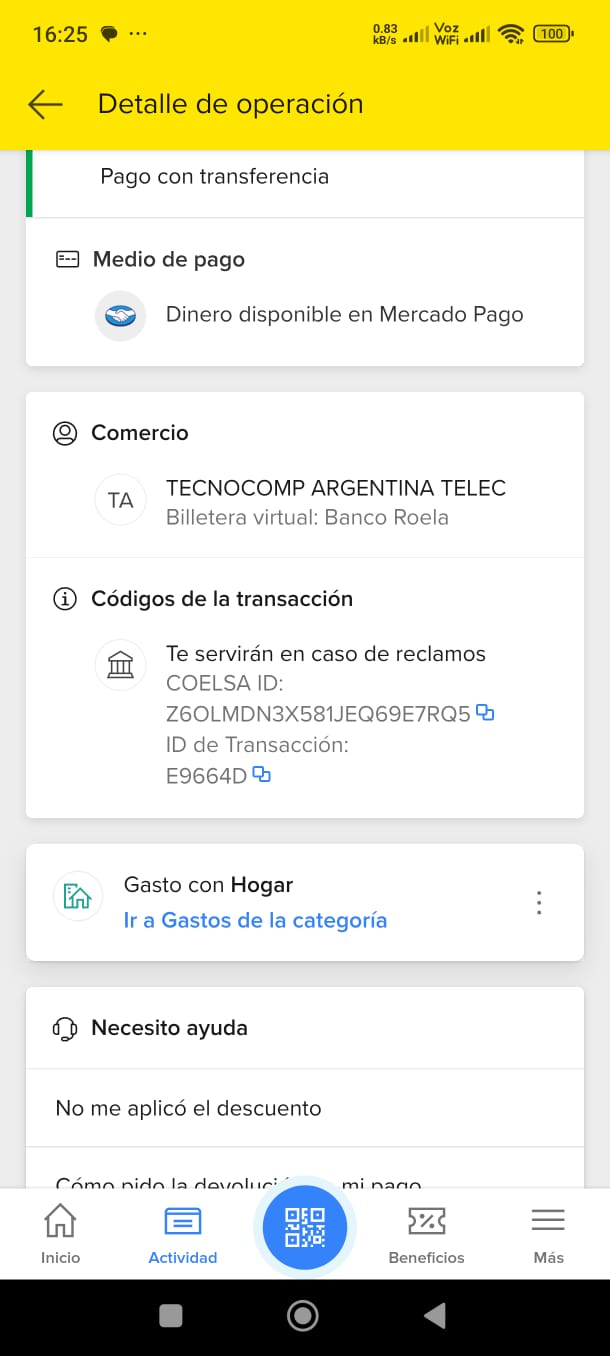Viewport: 610px width, 1356px height.
Task: Go back from Detalle de operación
Action: (46, 104)
